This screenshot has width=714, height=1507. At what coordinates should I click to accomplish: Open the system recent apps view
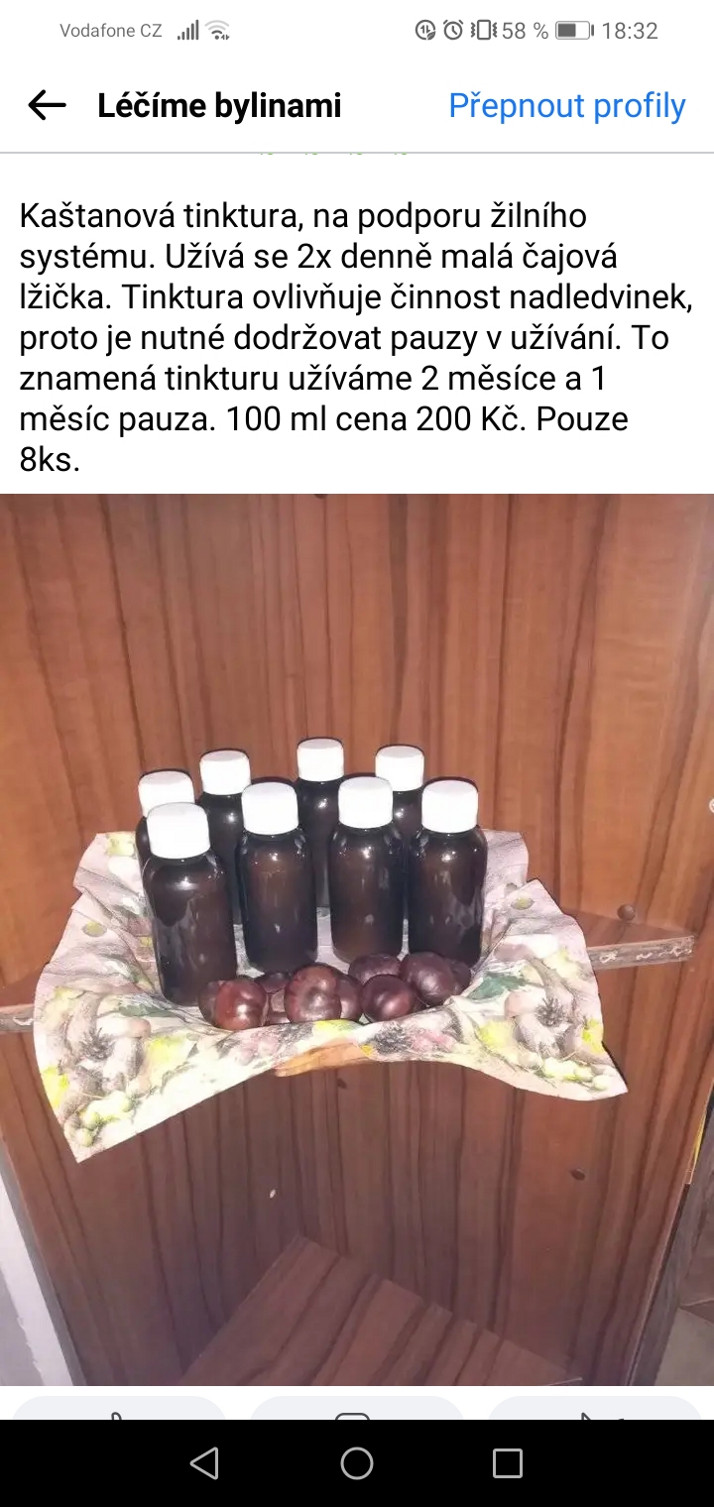508,1463
